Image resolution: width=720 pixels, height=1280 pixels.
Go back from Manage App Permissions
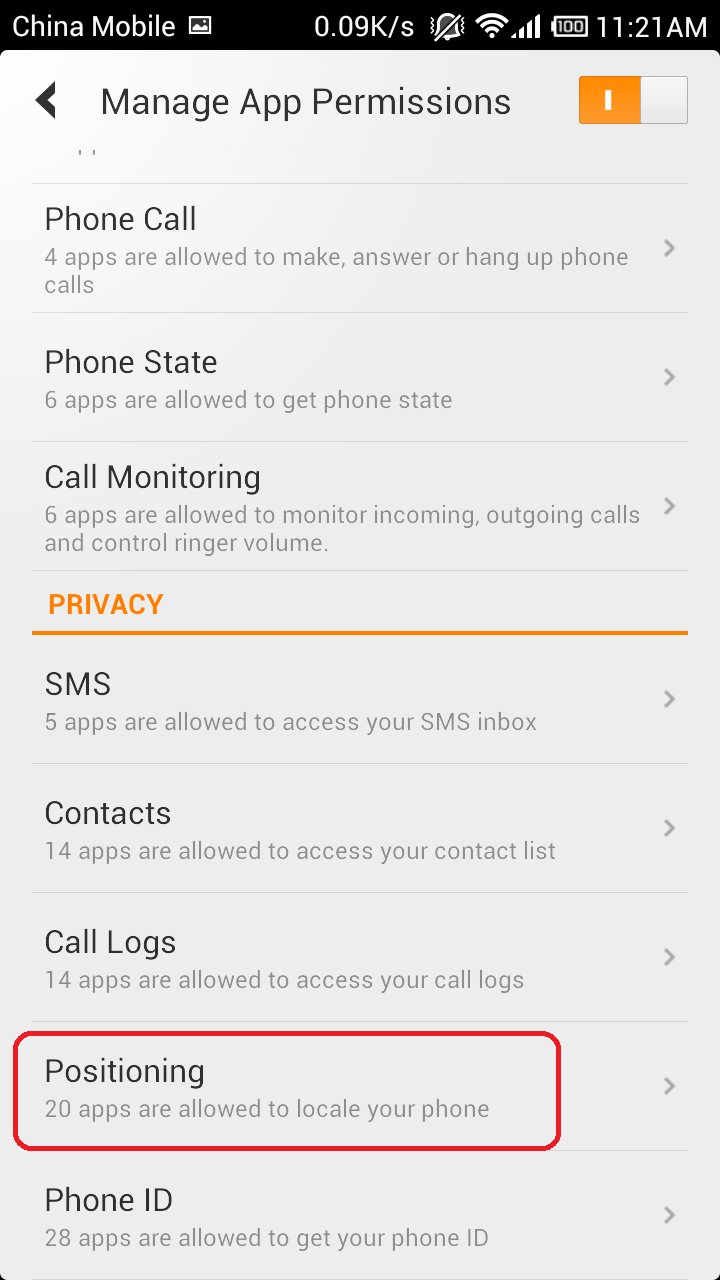pos(46,101)
